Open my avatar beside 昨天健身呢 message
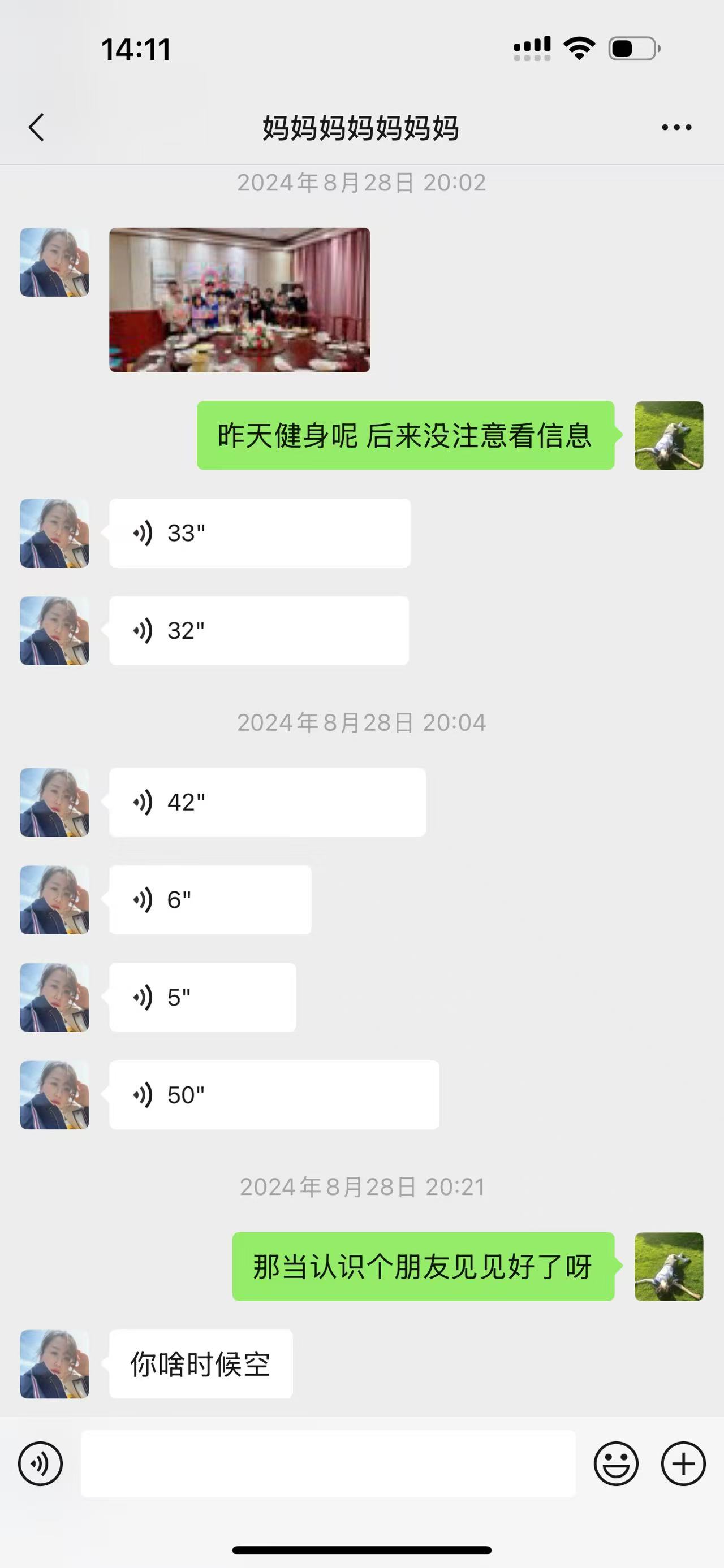Viewport: 724px width, 1568px height. [x=669, y=435]
